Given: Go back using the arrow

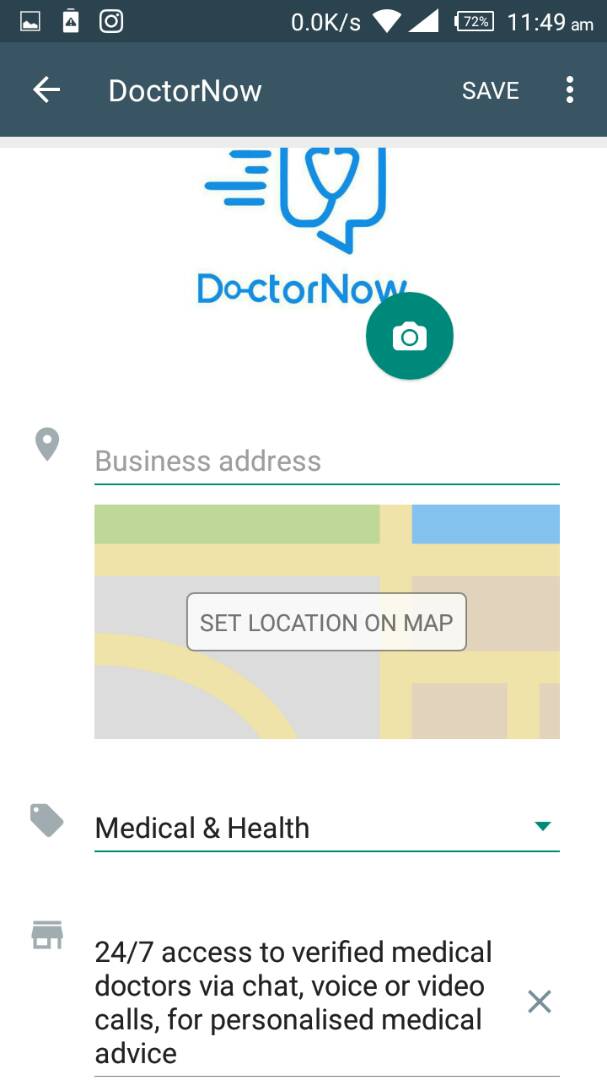Looking at the screenshot, I should [47, 90].
